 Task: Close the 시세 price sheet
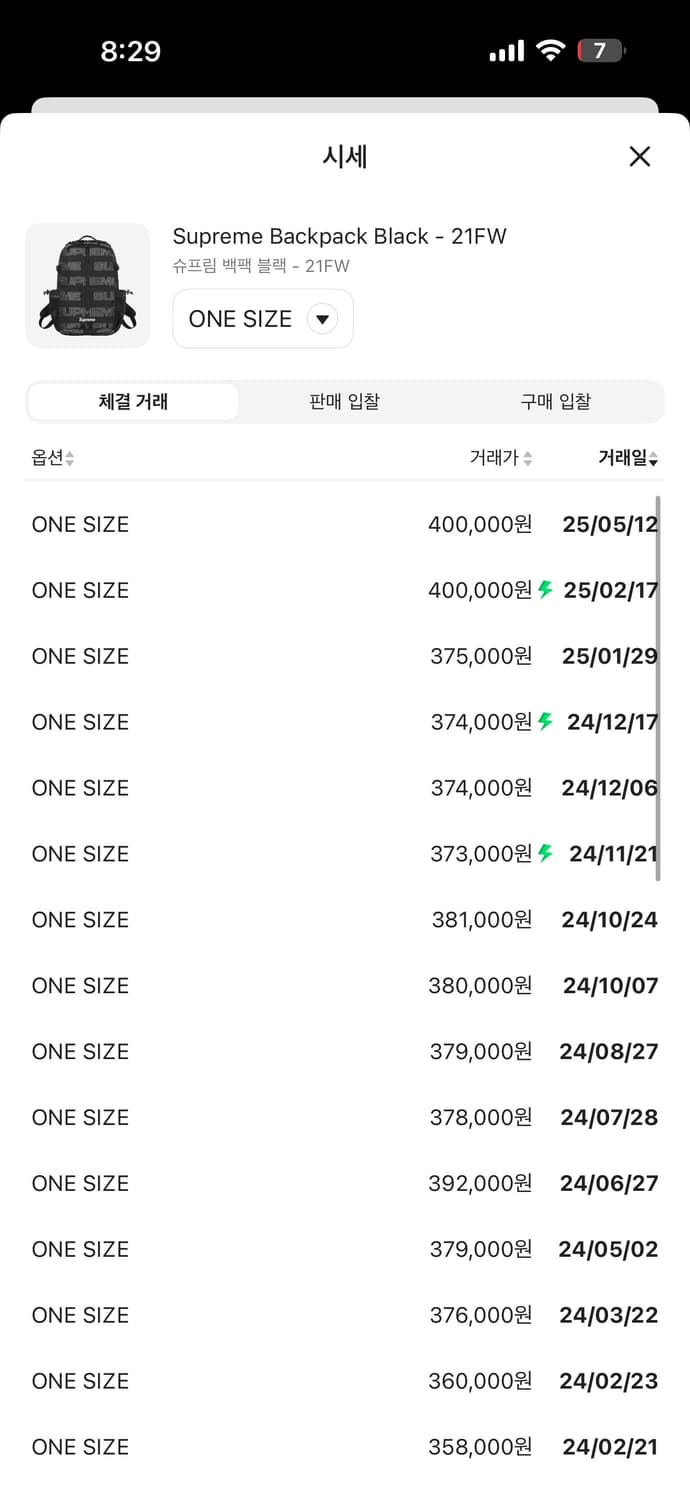[640, 156]
